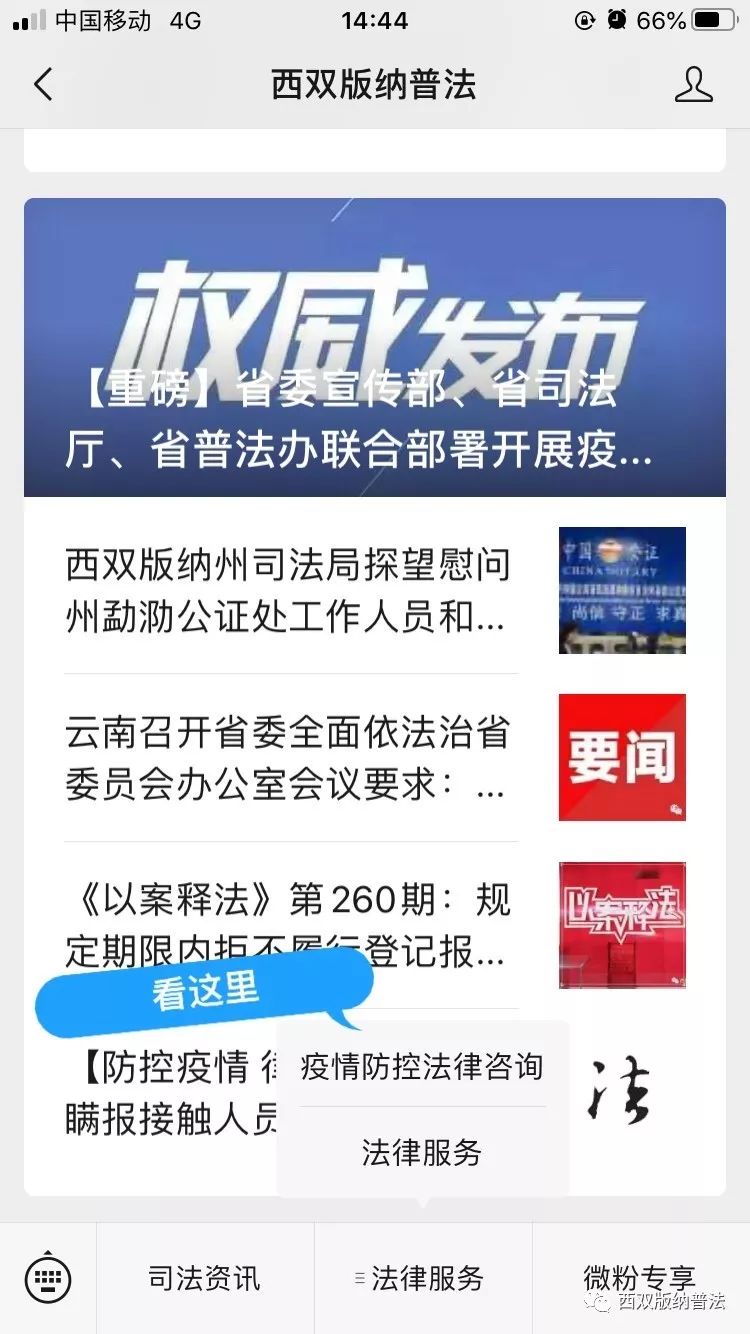Open article about 西双版纳州司法局探望慰问
Viewport: 750px width, 1334px height.
[290, 591]
